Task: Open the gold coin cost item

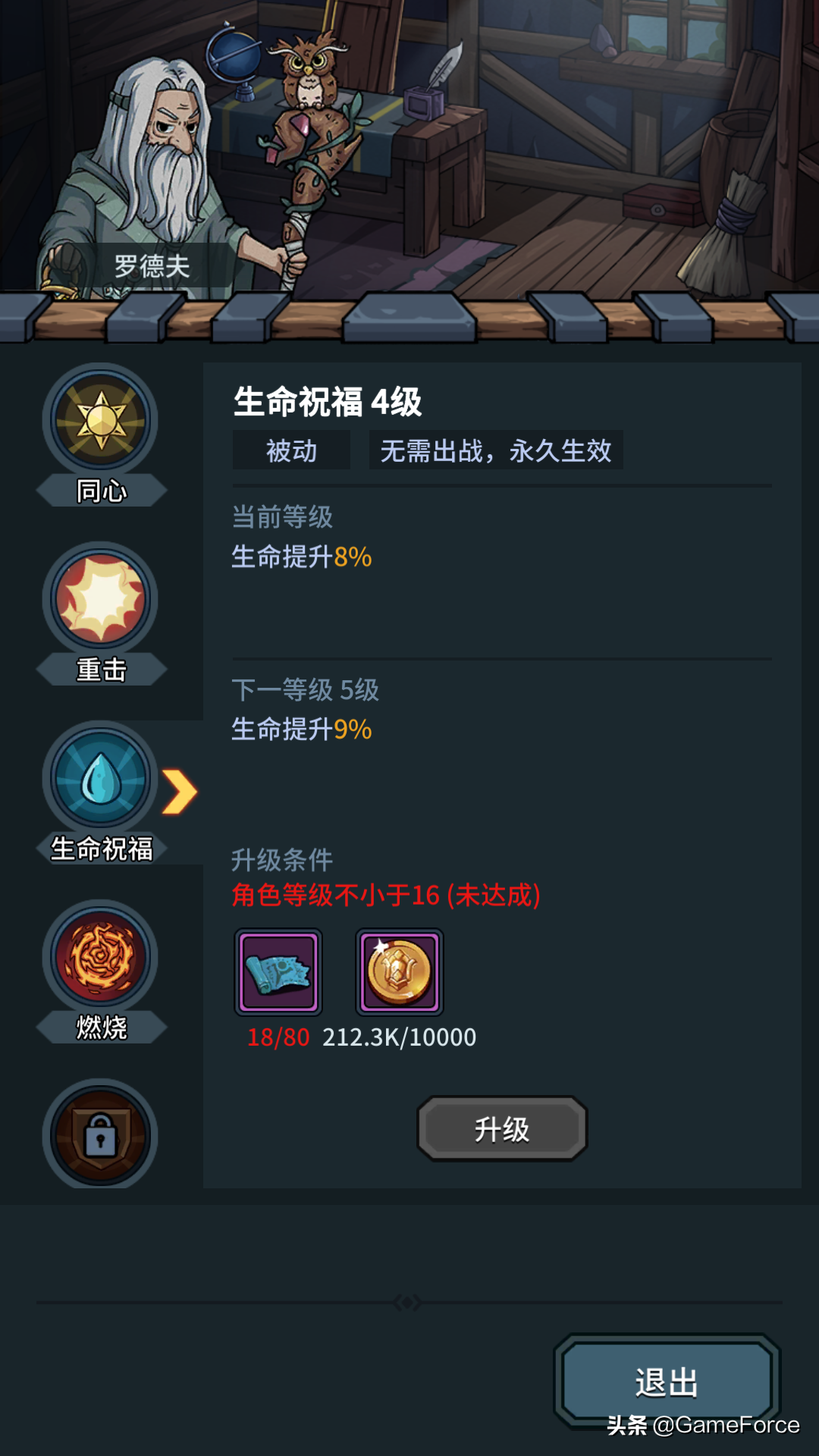Action: pos(400,972)
